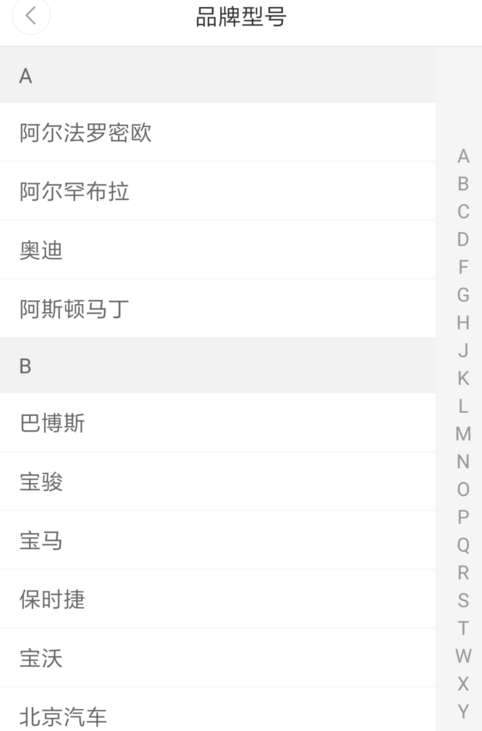This screenshot has width=482, height=731.
Task: Go back using the top-left arrow
Action: pos(31,16)
